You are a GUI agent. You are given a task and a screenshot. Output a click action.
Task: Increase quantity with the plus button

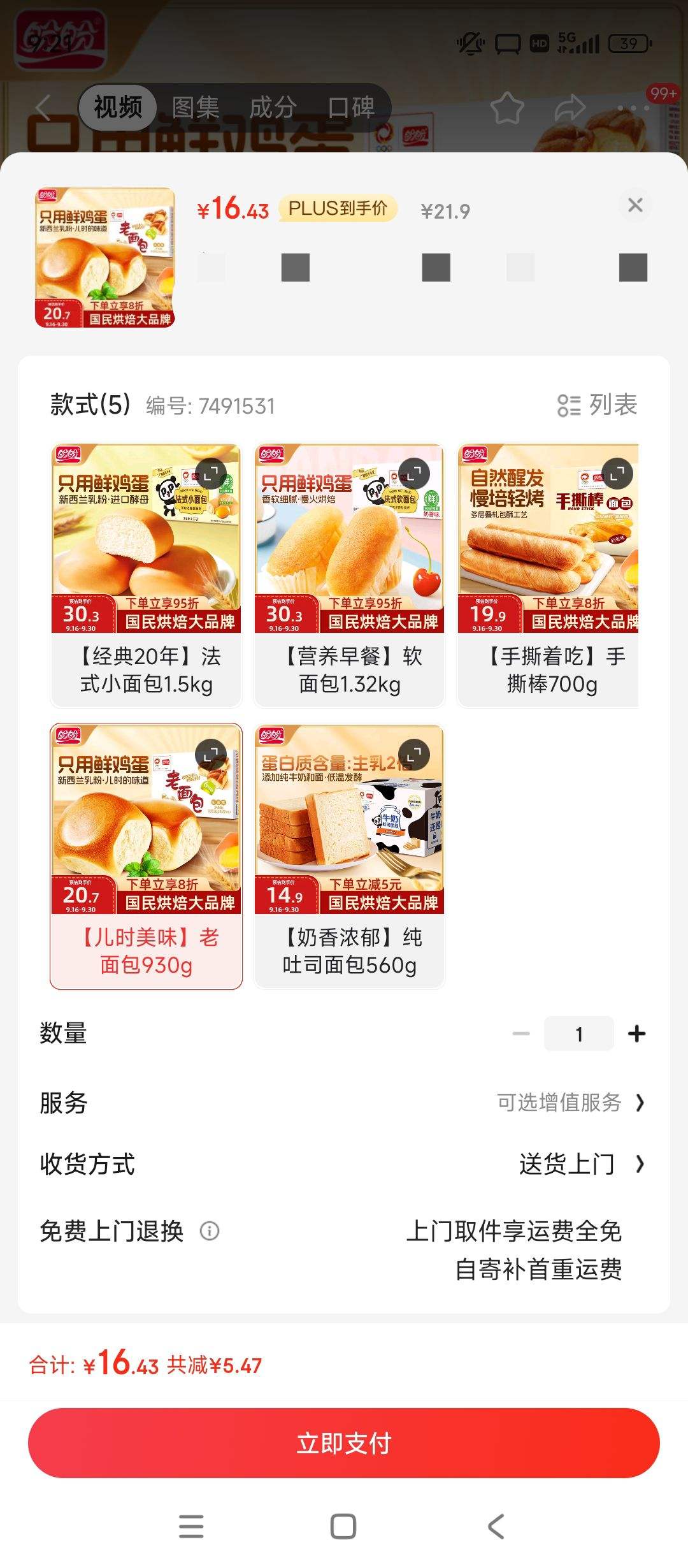(636, 1033)
